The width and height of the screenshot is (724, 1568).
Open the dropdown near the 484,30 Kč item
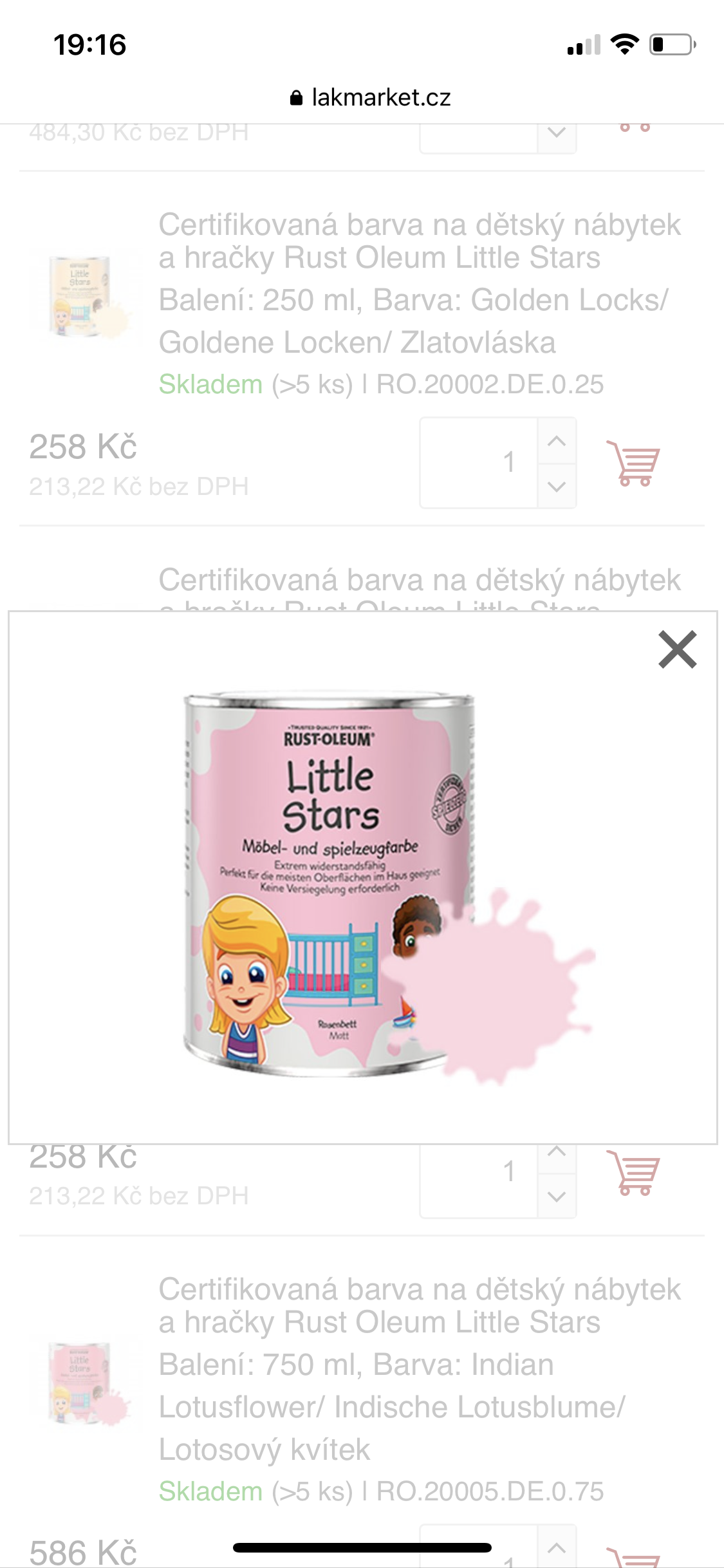click(556, 132)
